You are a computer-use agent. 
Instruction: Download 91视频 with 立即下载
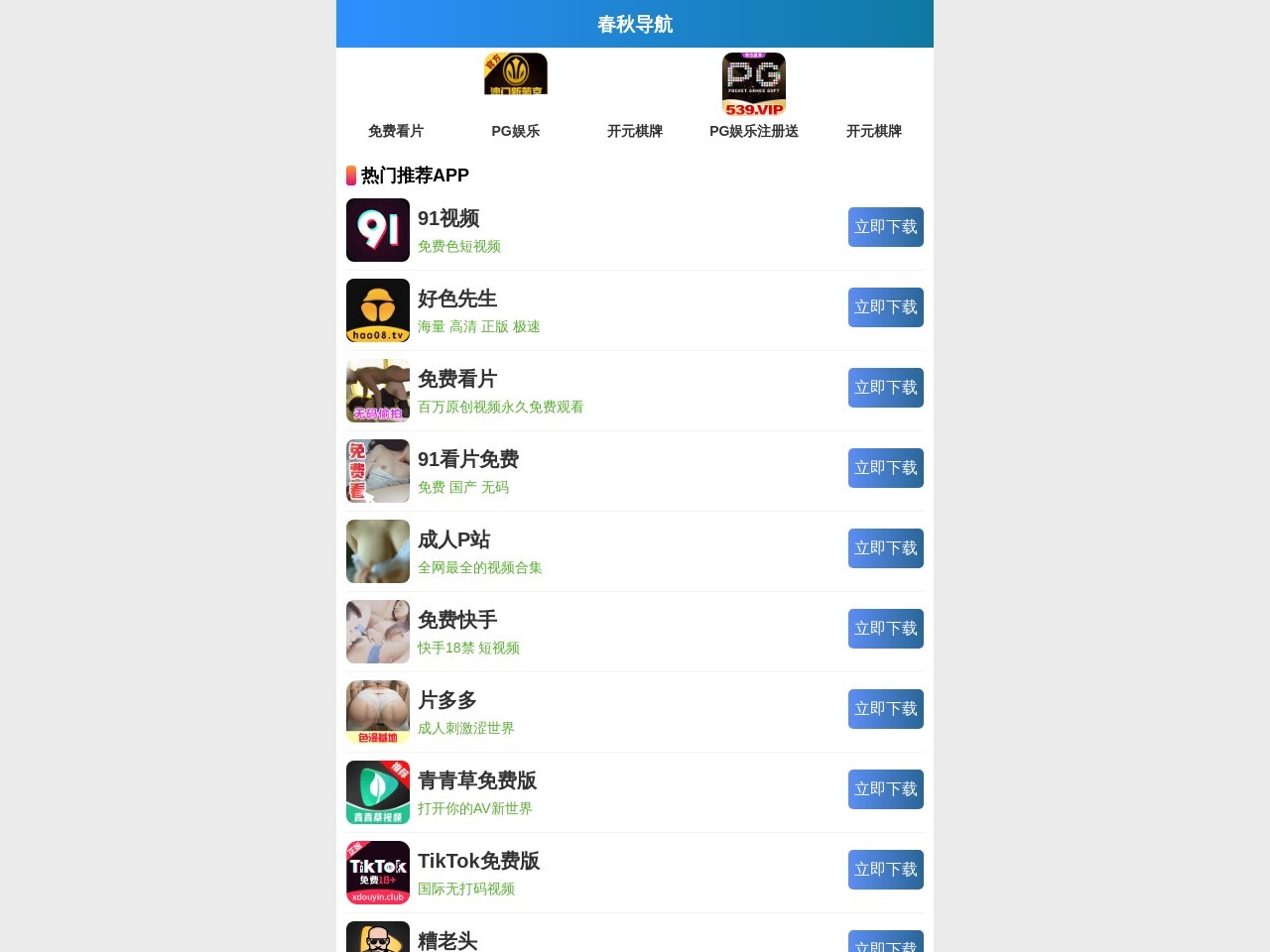885,227
